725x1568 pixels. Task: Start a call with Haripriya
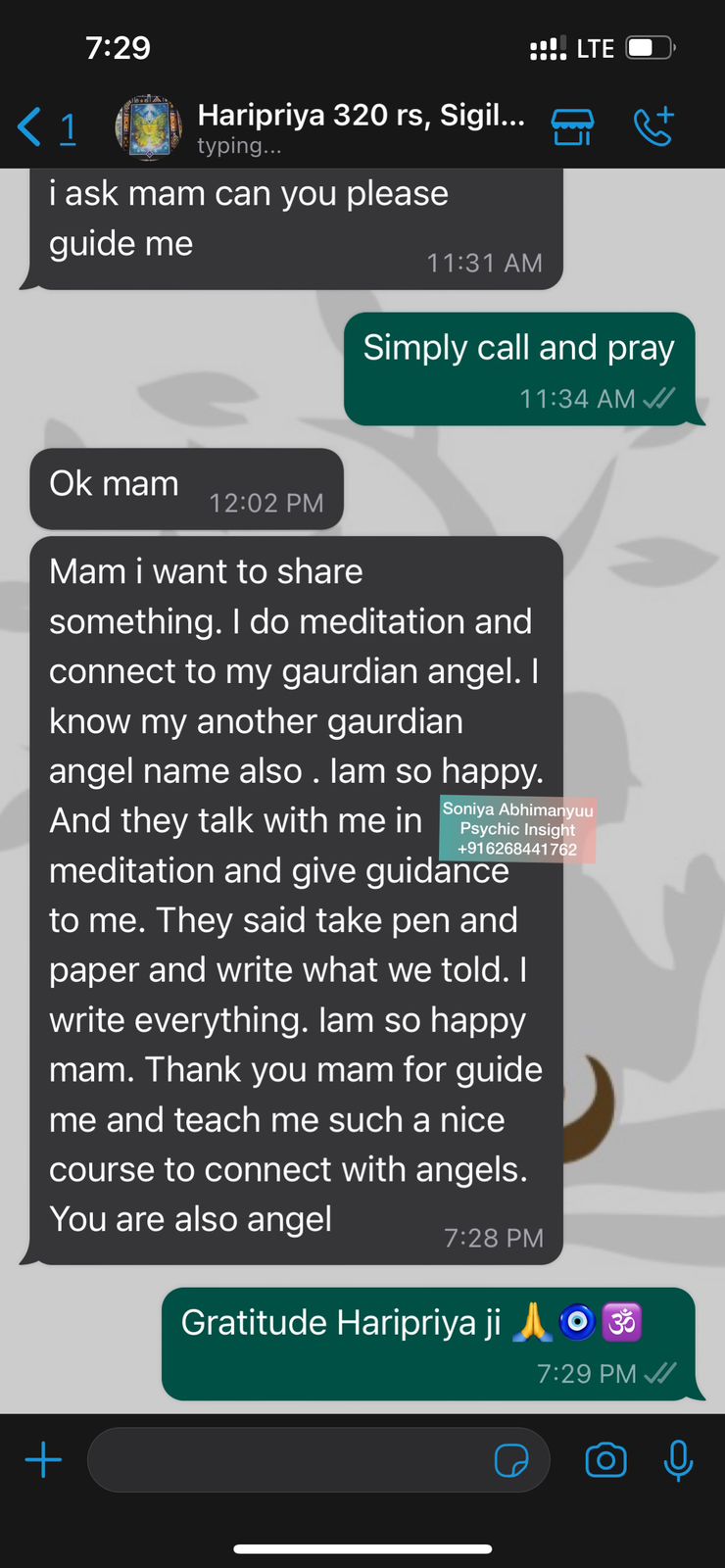(x=653, y=126)
